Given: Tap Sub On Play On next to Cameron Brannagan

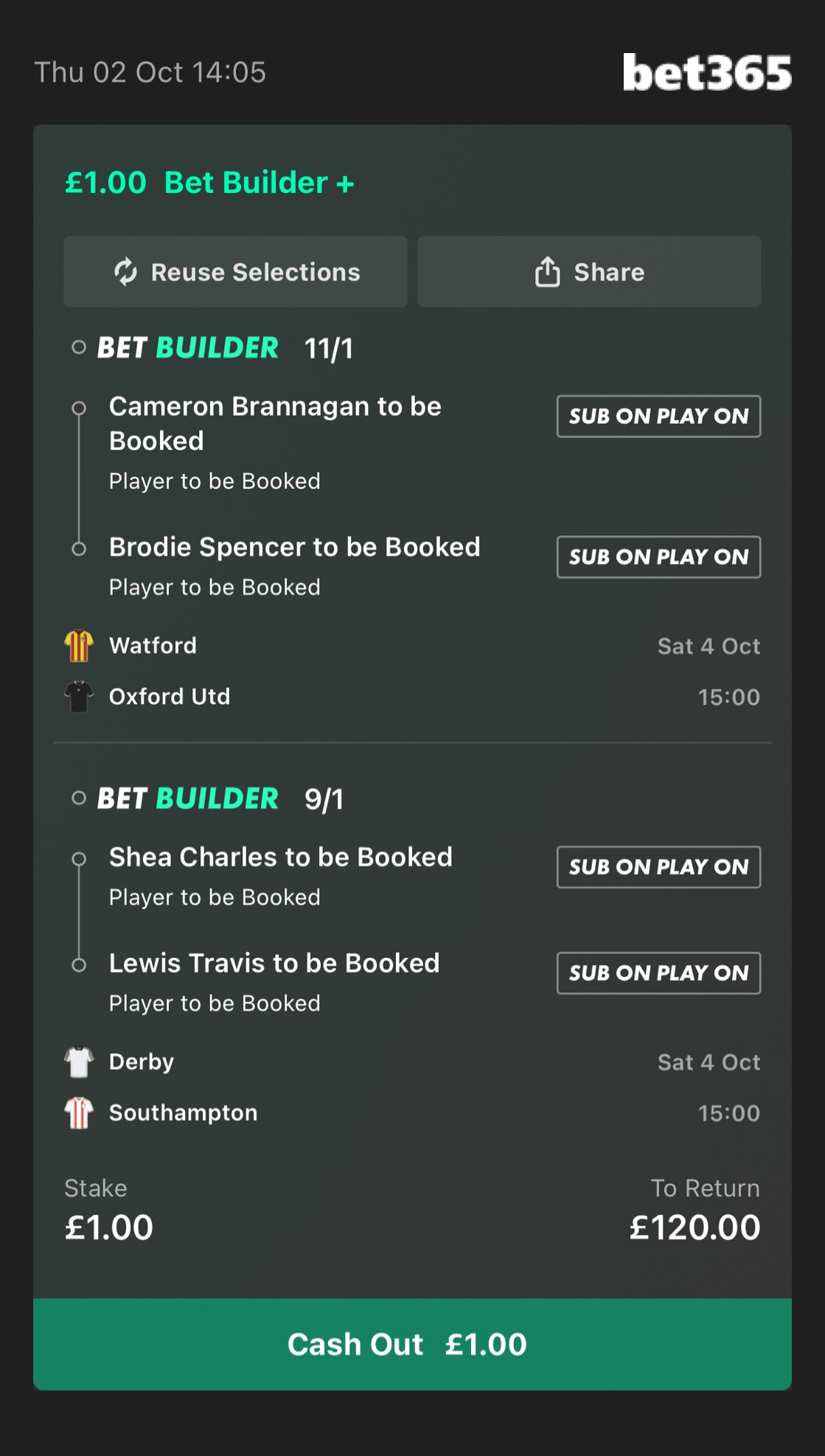Looking at the screenshot, I should [x=658, y=417].
